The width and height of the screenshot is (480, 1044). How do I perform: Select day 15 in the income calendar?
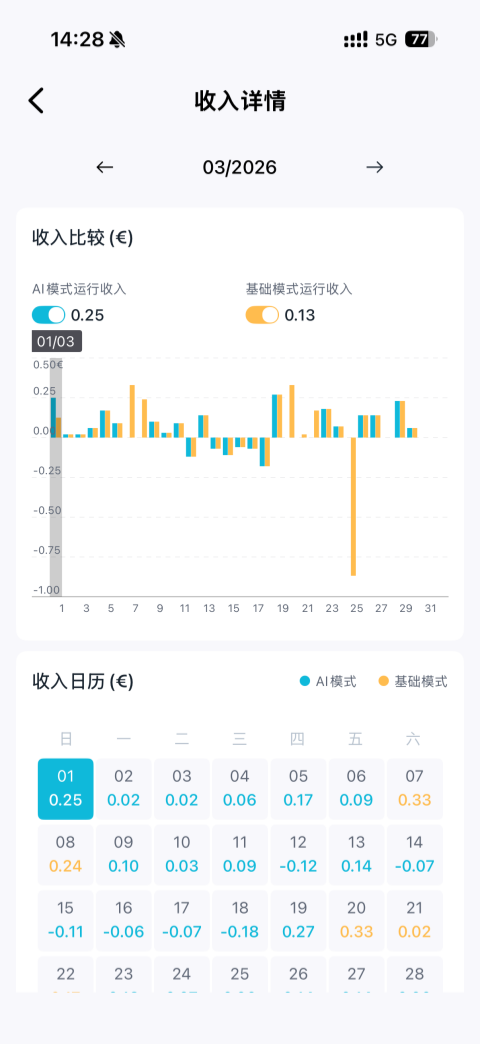click(x=65, y=921)
